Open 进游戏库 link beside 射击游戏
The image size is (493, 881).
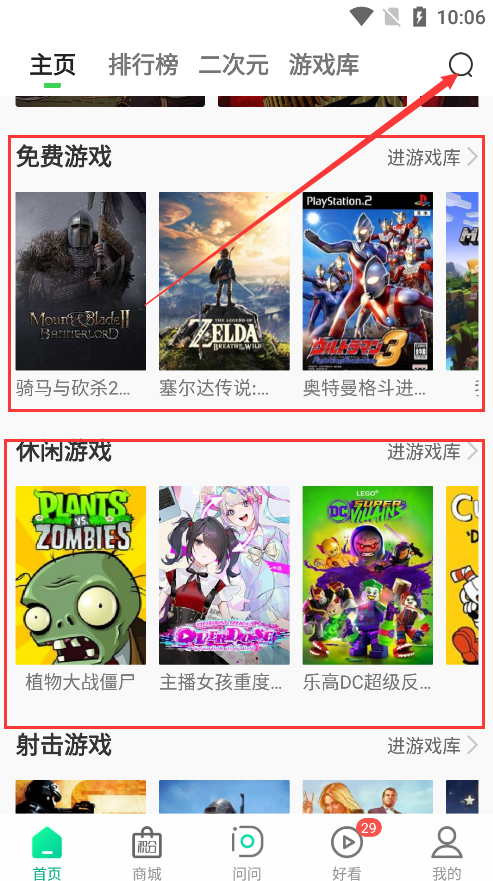tap(432, 746)
